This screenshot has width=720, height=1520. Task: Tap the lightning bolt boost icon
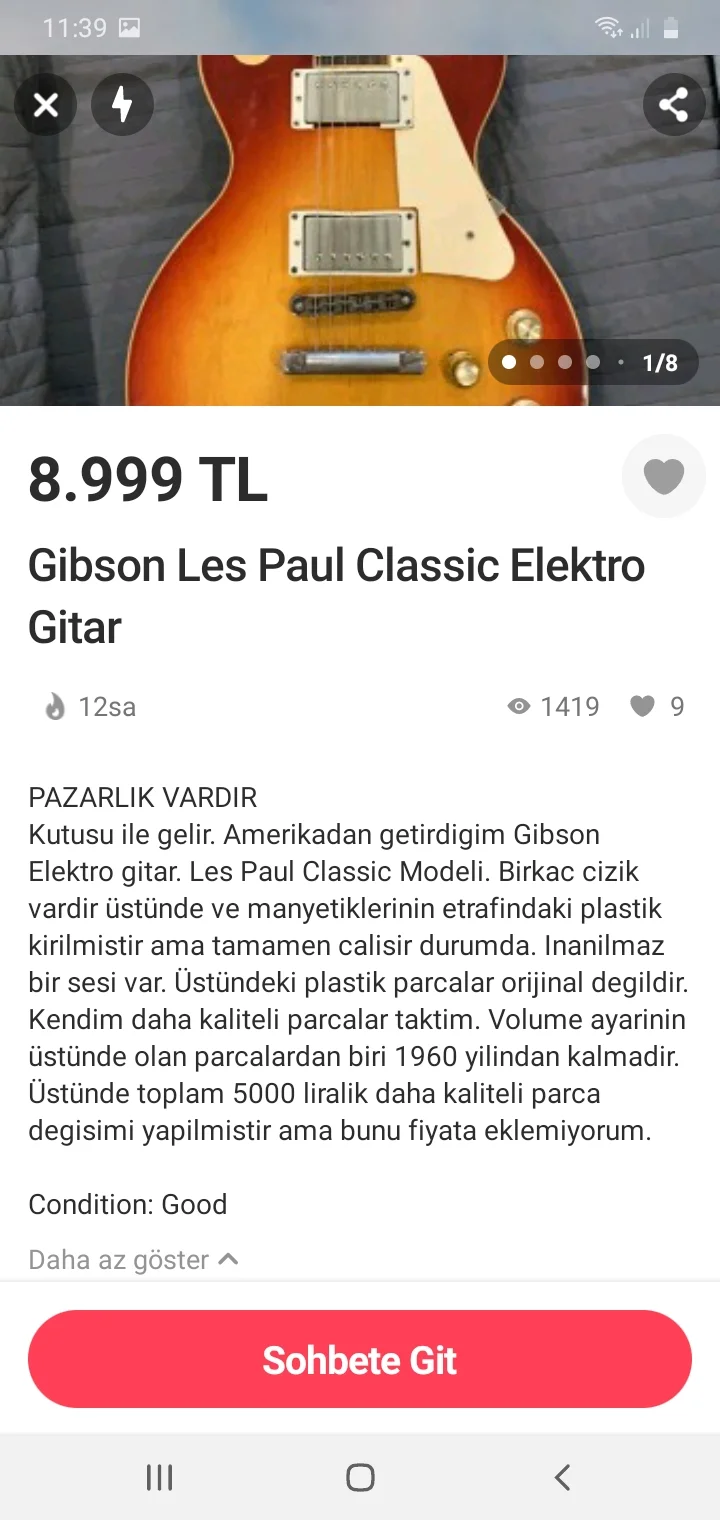pos(122,104)
